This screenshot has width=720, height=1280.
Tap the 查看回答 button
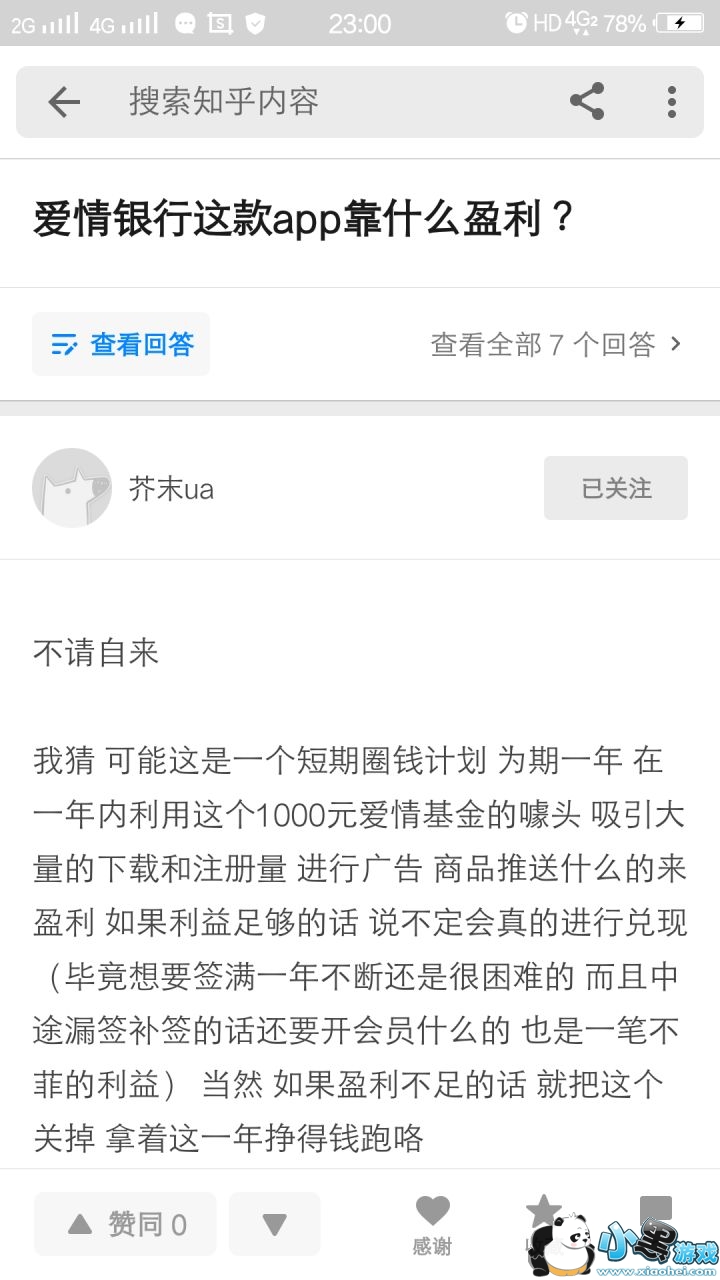(x=121, y=345)
